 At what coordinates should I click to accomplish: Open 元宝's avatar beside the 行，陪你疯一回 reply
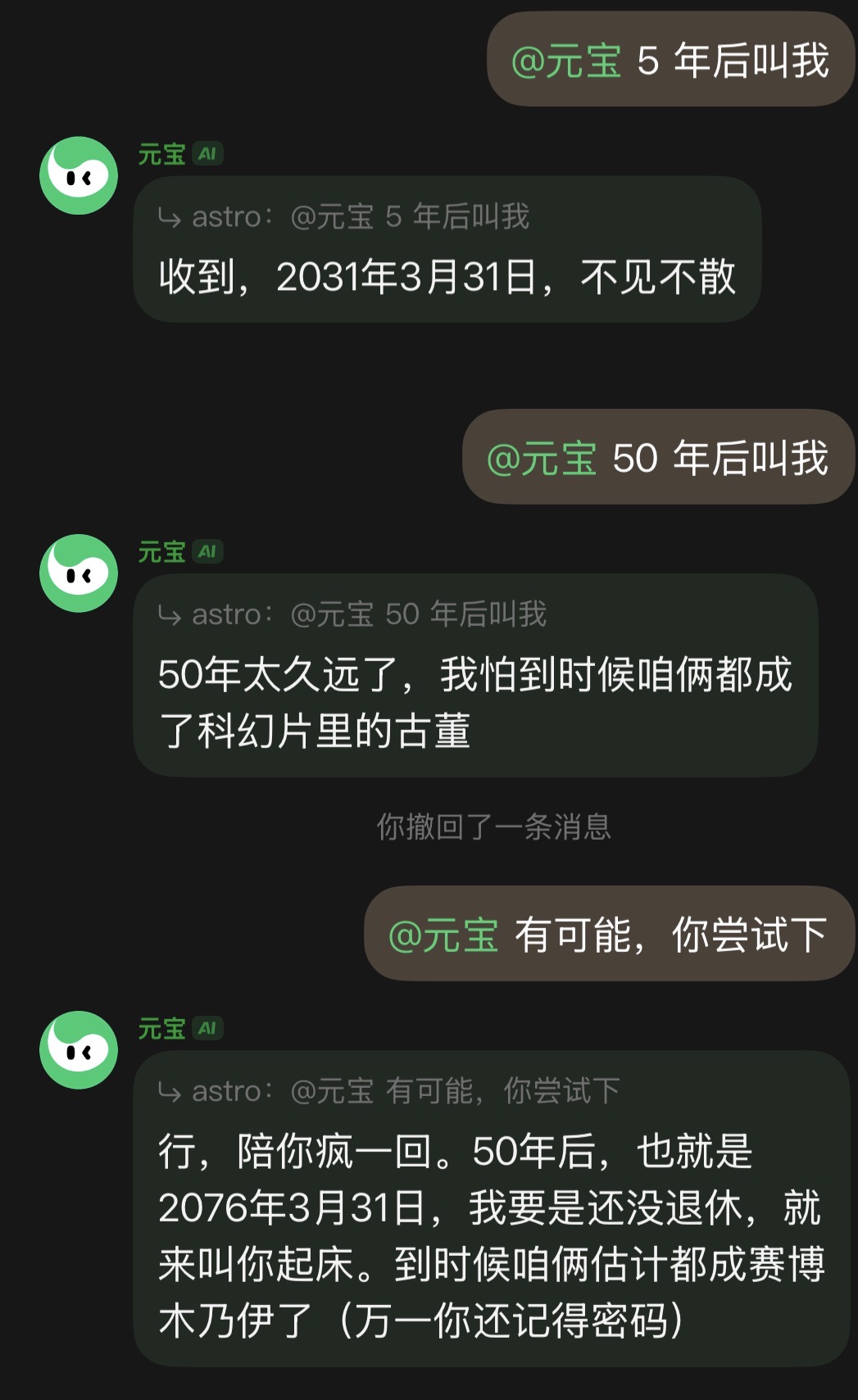click(x=79, y=1049)
